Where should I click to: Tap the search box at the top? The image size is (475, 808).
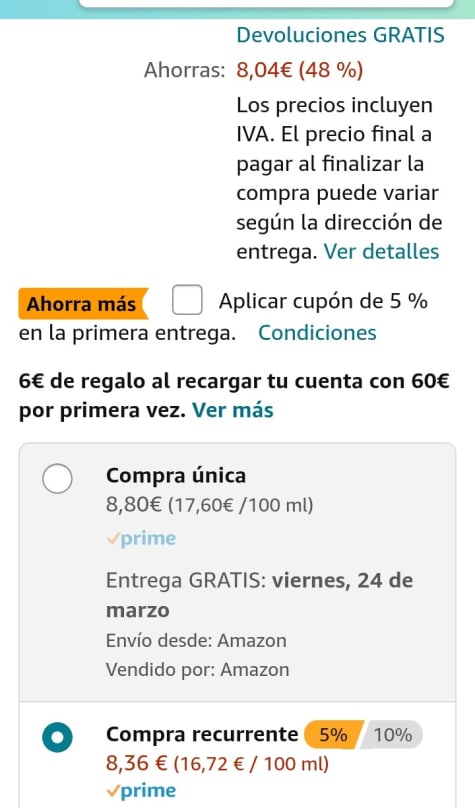[267, 3]
